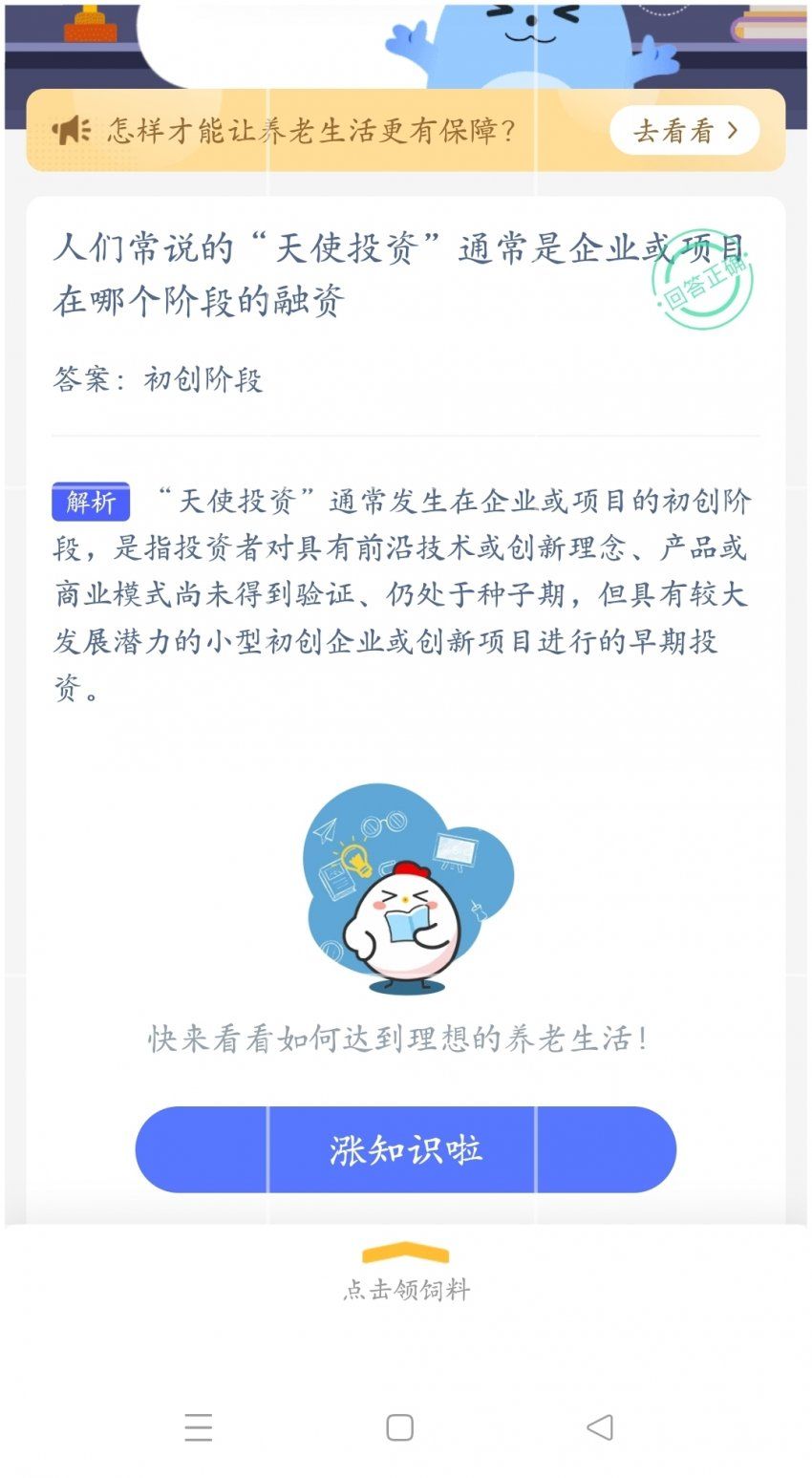Go back using the system back button
This screenshot has height=1478, width=812.
pos(599,1427)
